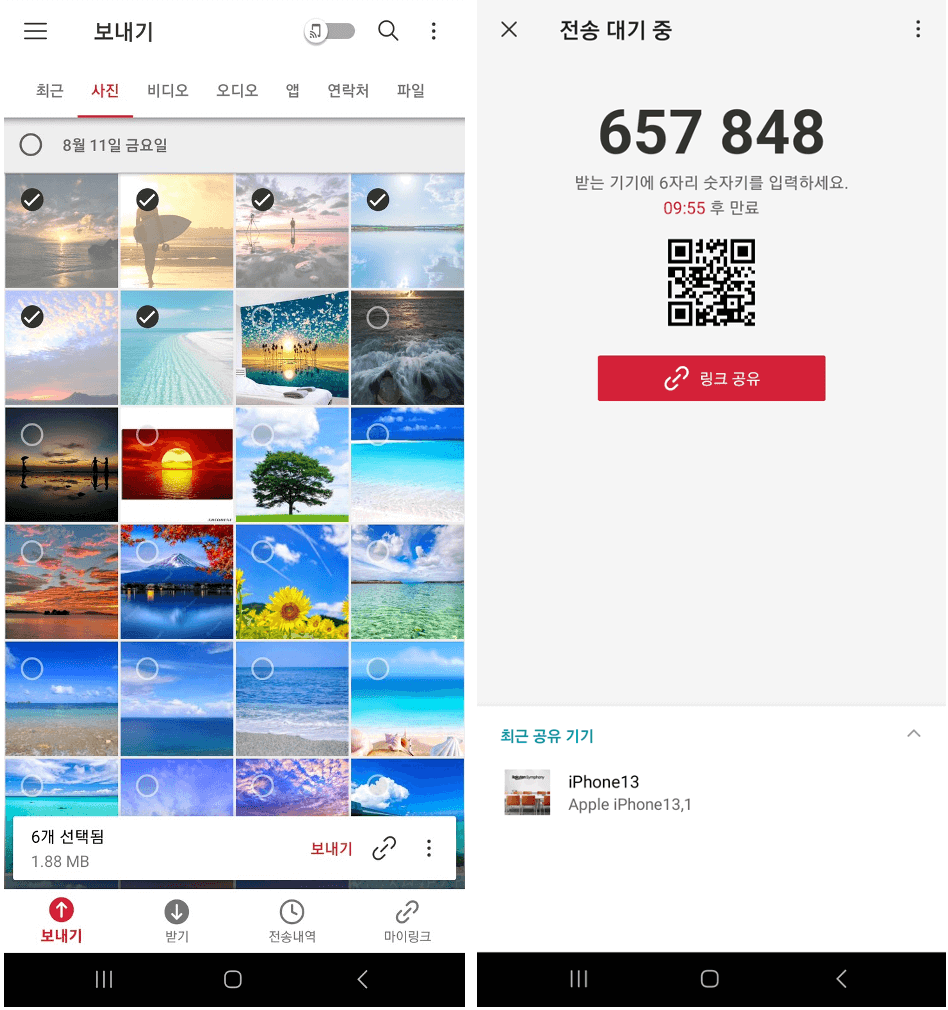Image resolution: width=948 pixels, height=1010 pixels.
Task: Create a share link for the selection
Action: (384, 848)
